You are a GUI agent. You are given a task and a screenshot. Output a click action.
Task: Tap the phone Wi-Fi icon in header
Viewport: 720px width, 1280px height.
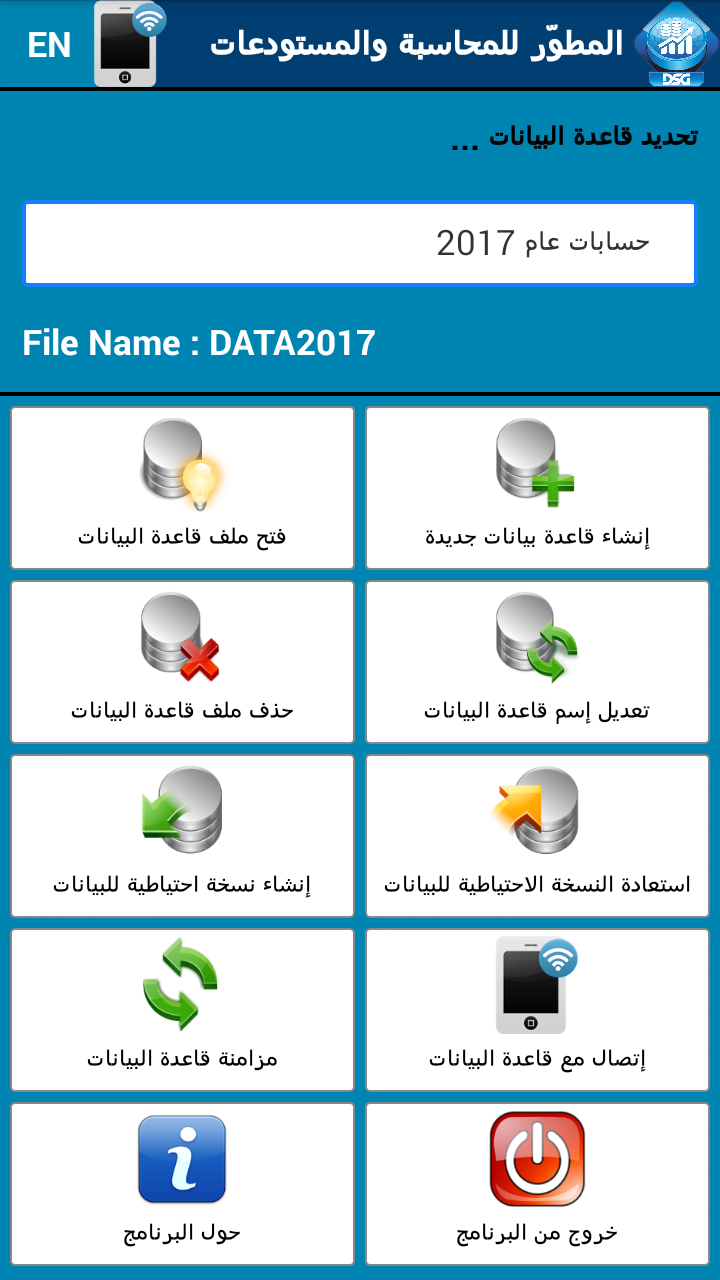130,44
